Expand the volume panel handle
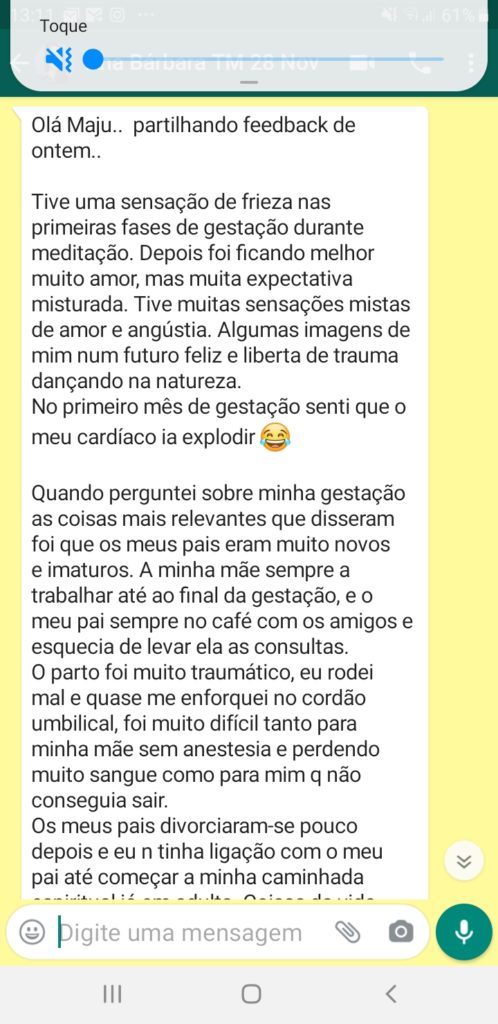 (249, 83)
